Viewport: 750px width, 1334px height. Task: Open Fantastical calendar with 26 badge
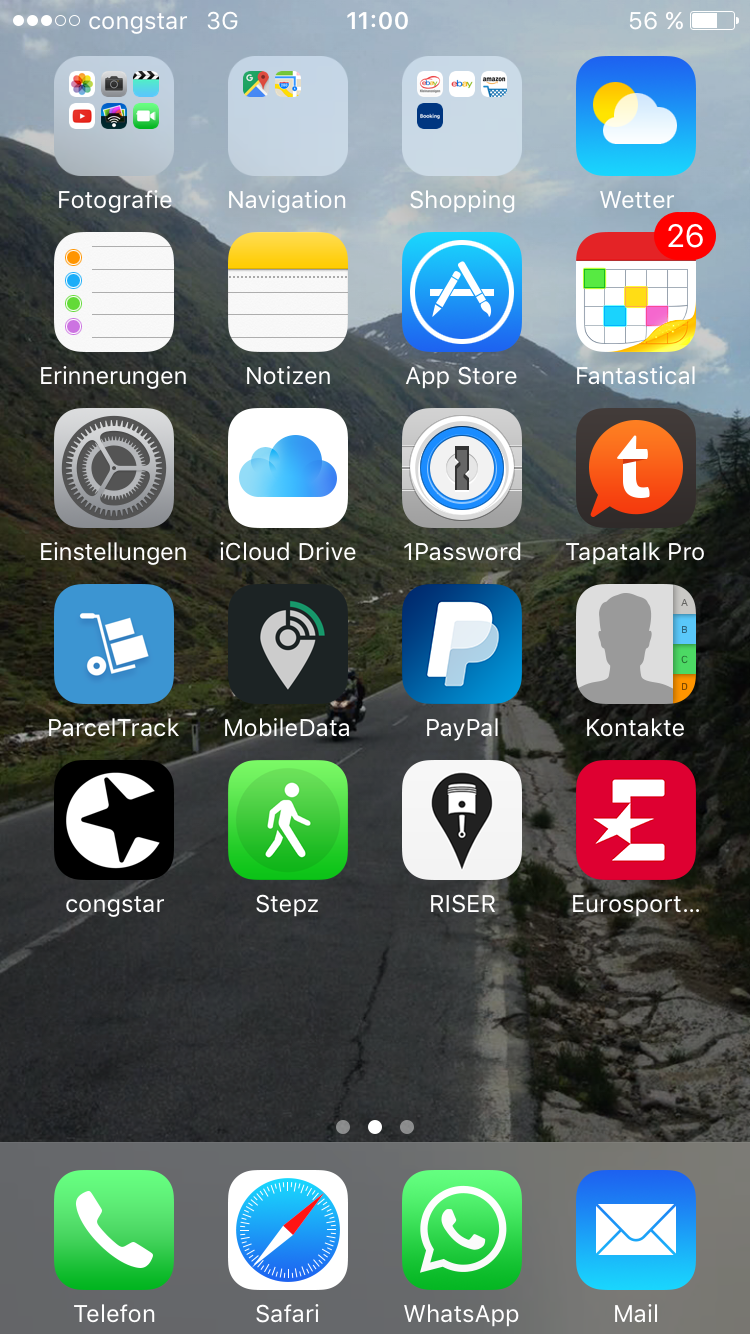[x=636, y=292]
